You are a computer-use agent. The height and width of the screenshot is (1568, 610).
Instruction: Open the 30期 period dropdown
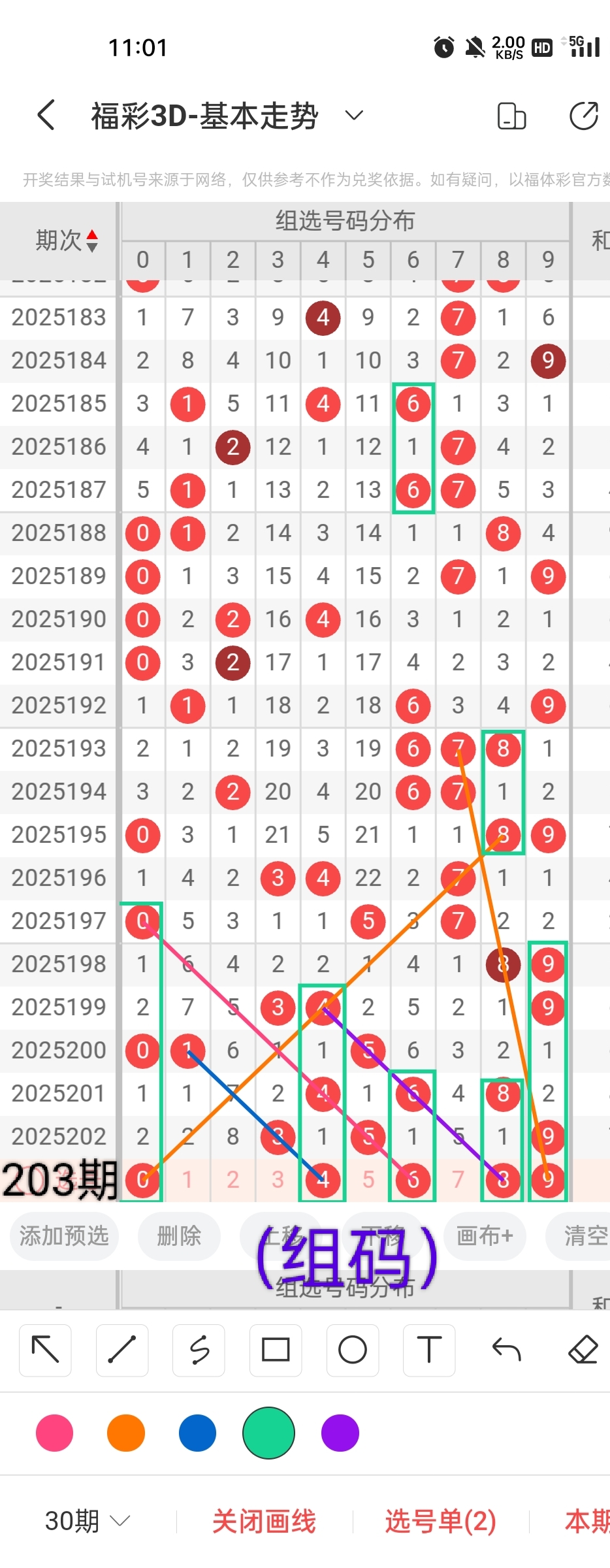tap(88, 1521)
